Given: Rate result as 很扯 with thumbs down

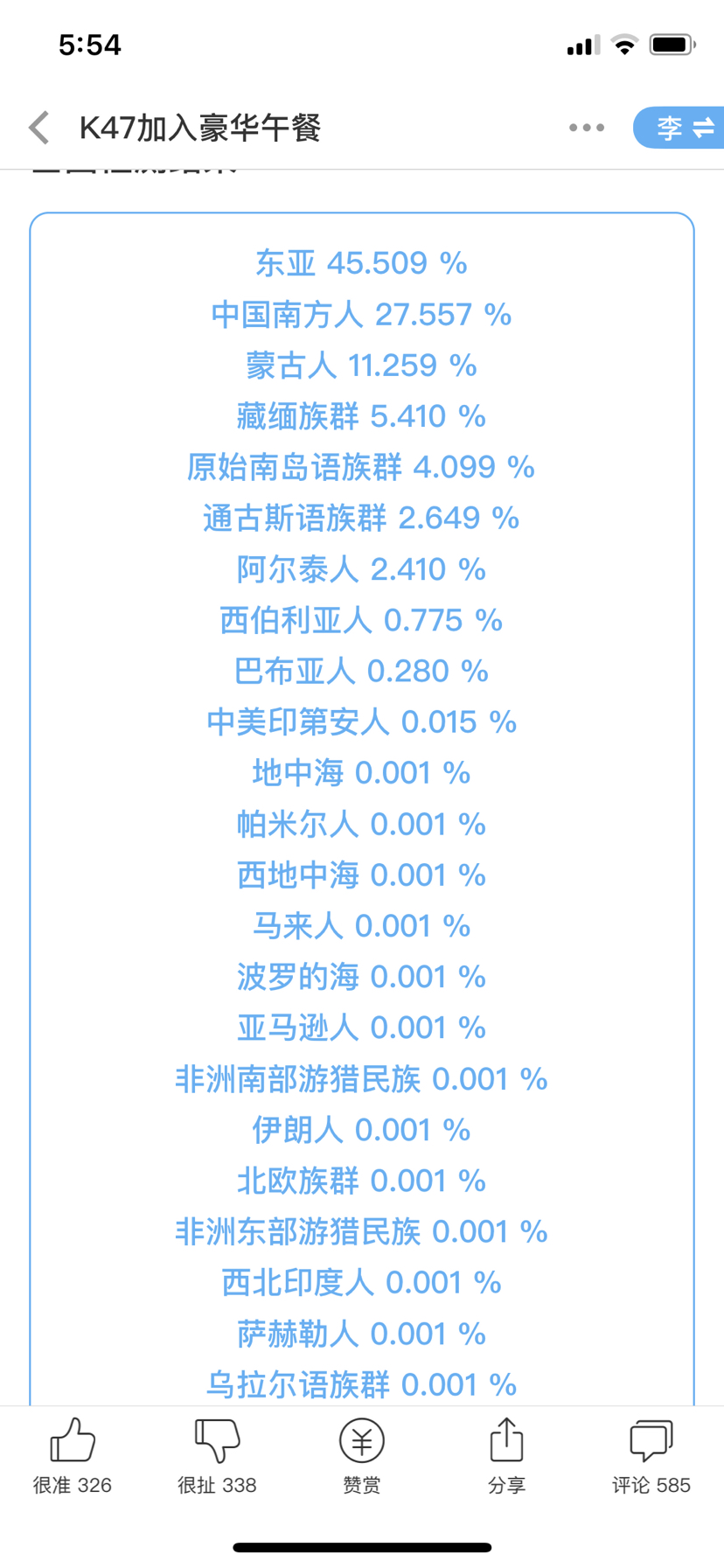Looking at the screenshot, I should tap(217, 1456).
